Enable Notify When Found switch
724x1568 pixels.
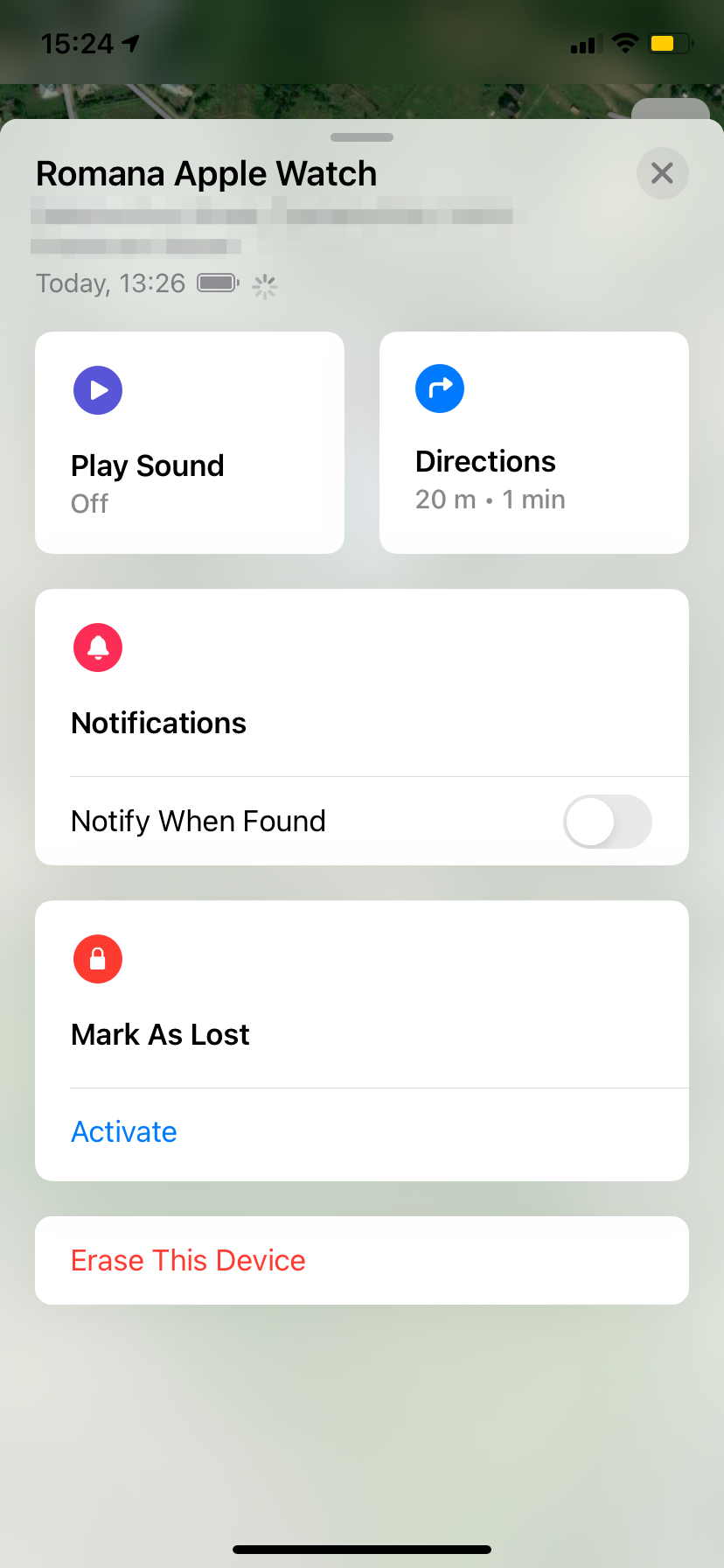[607, 822]
